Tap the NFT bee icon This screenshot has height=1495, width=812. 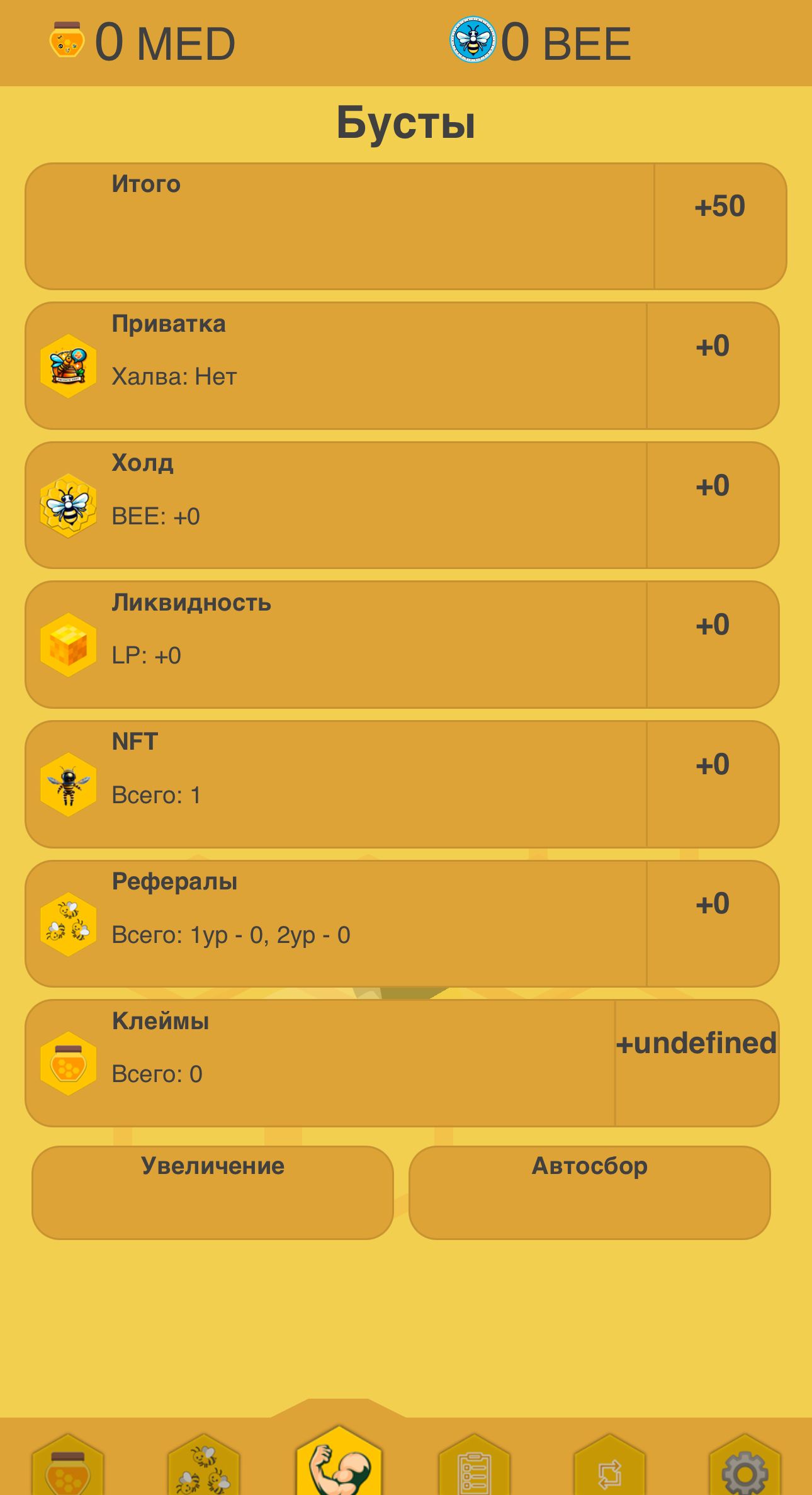click(x=65, y=783)
